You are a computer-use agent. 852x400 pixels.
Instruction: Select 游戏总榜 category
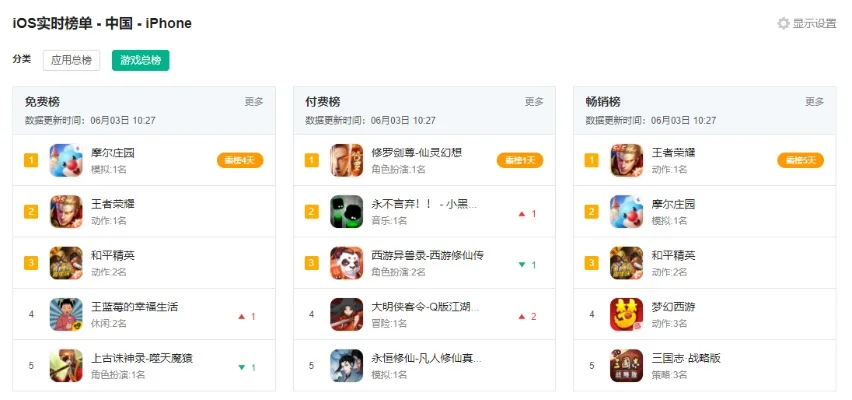click(140, 60)
